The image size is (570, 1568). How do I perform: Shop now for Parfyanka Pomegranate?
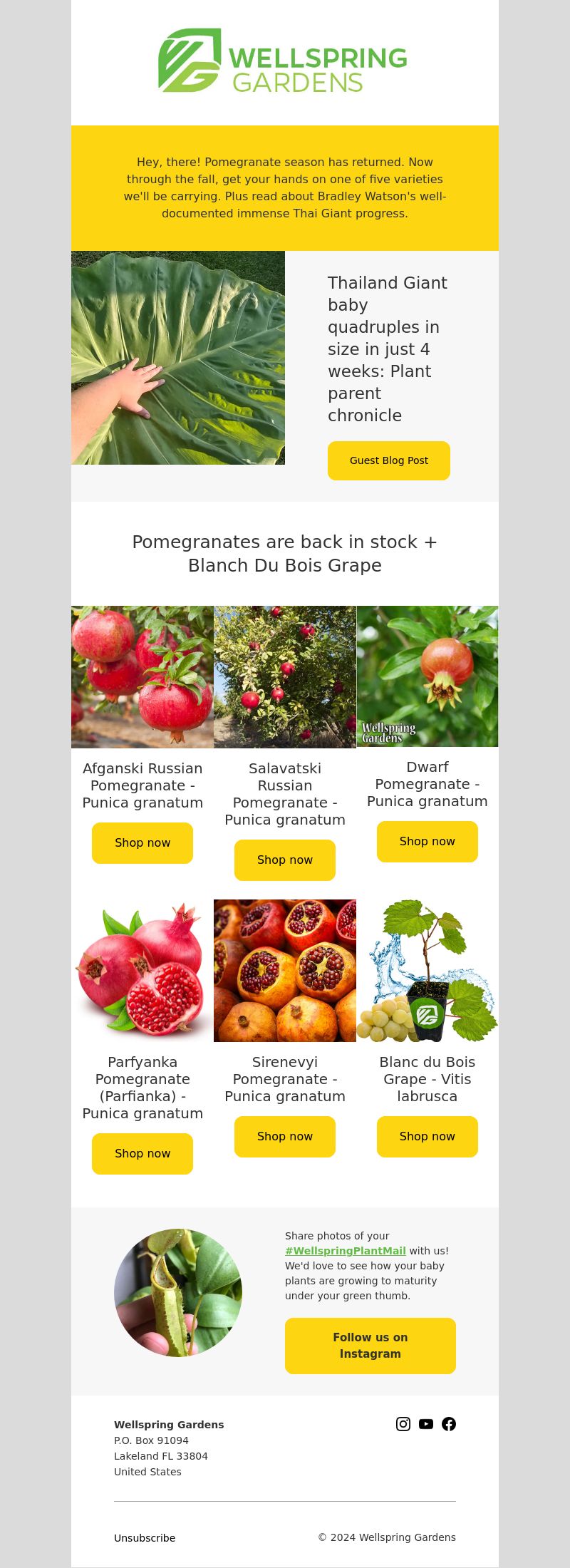click(142, 1153)
